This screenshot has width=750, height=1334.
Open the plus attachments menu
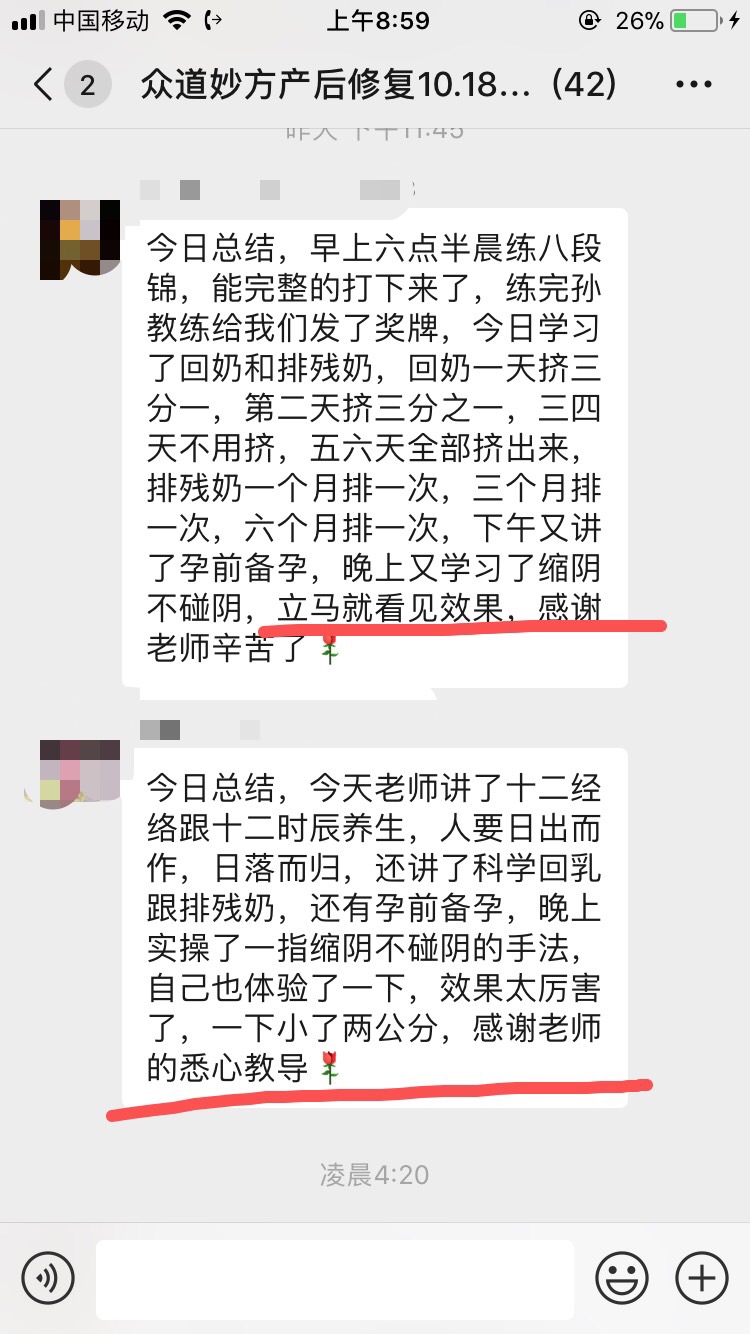tap(702, 1278)
